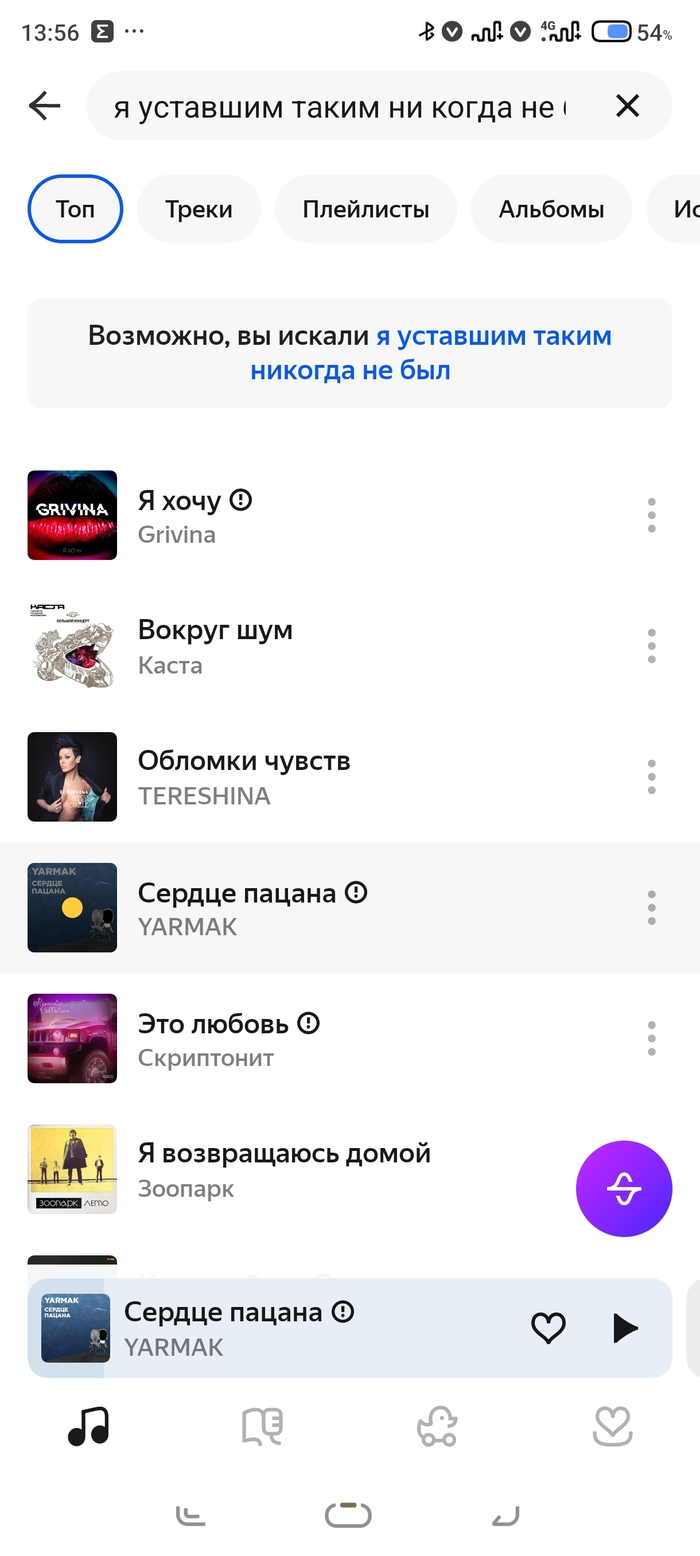700x1556 pixels.
Task: Open more options for Это любовь
Action: 651,1039
